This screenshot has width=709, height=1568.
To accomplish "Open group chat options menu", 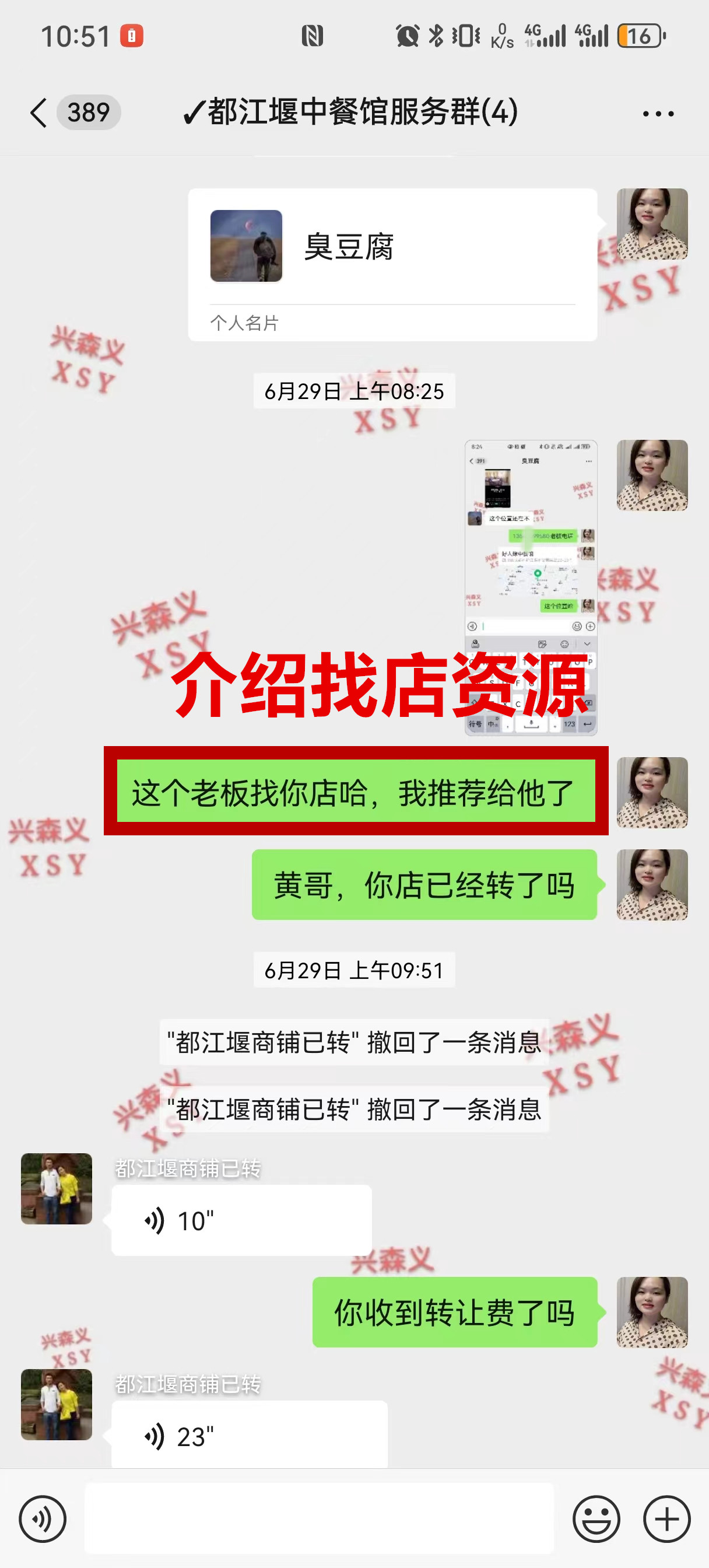I will [x=658, y=114].
